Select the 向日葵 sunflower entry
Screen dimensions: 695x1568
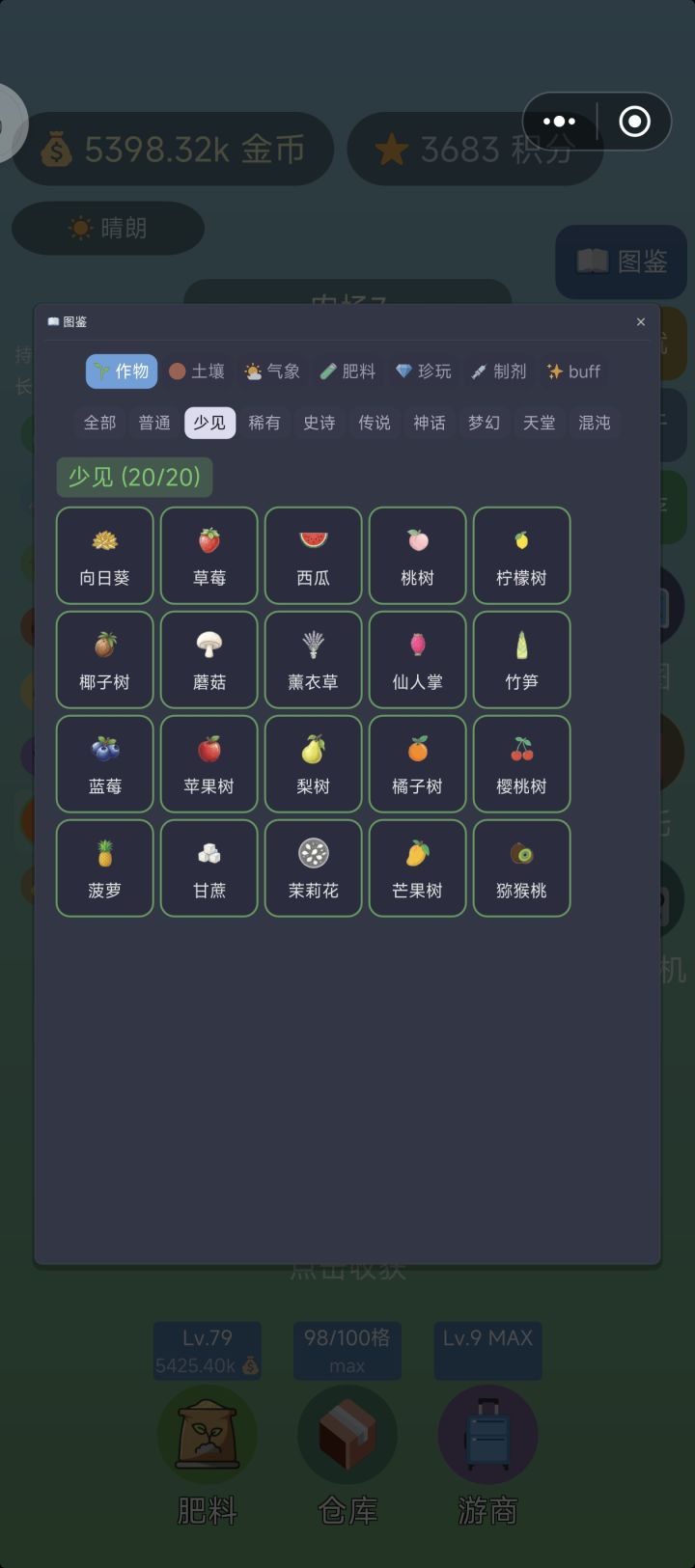tap(104, 555)
